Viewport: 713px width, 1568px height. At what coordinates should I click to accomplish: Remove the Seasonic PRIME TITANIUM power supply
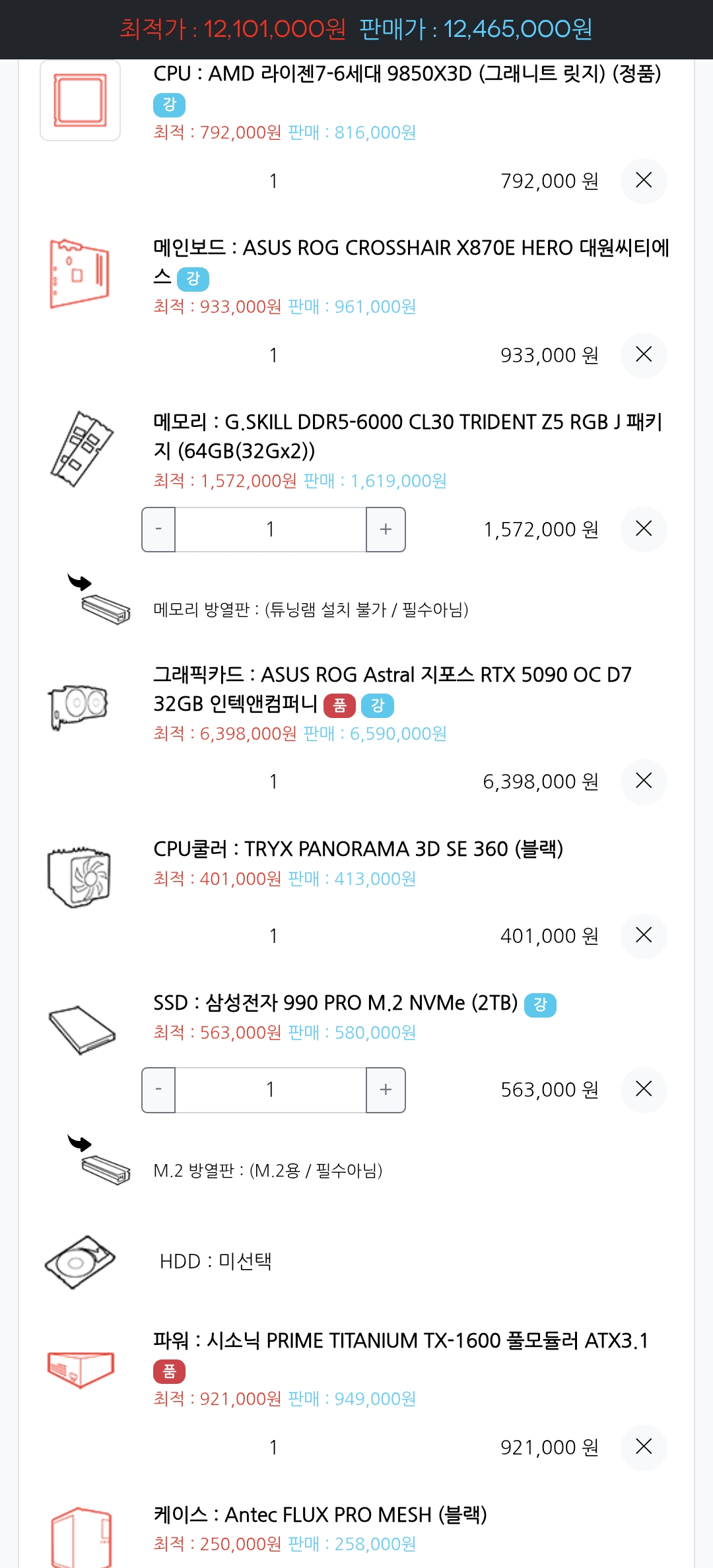point(643,1447)
